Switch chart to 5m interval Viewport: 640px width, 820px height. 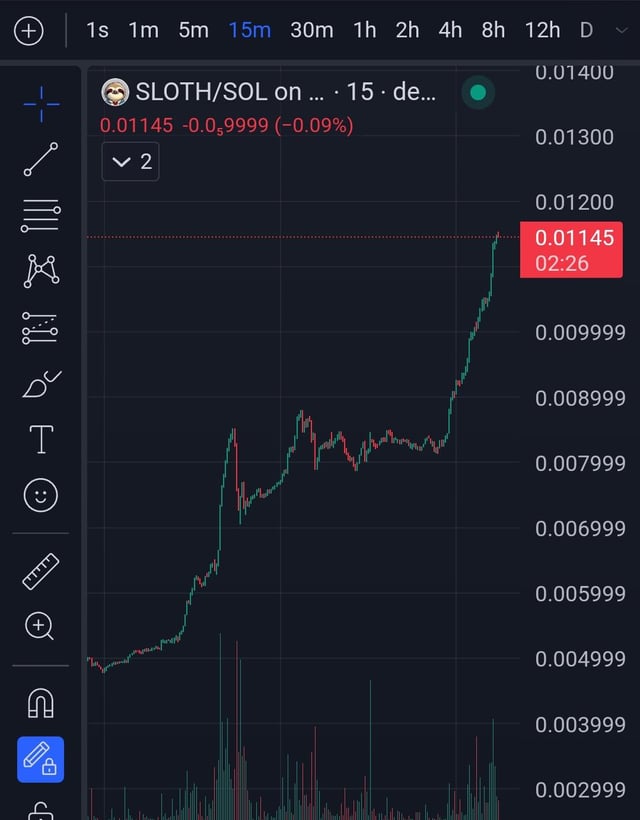(193, 30)
